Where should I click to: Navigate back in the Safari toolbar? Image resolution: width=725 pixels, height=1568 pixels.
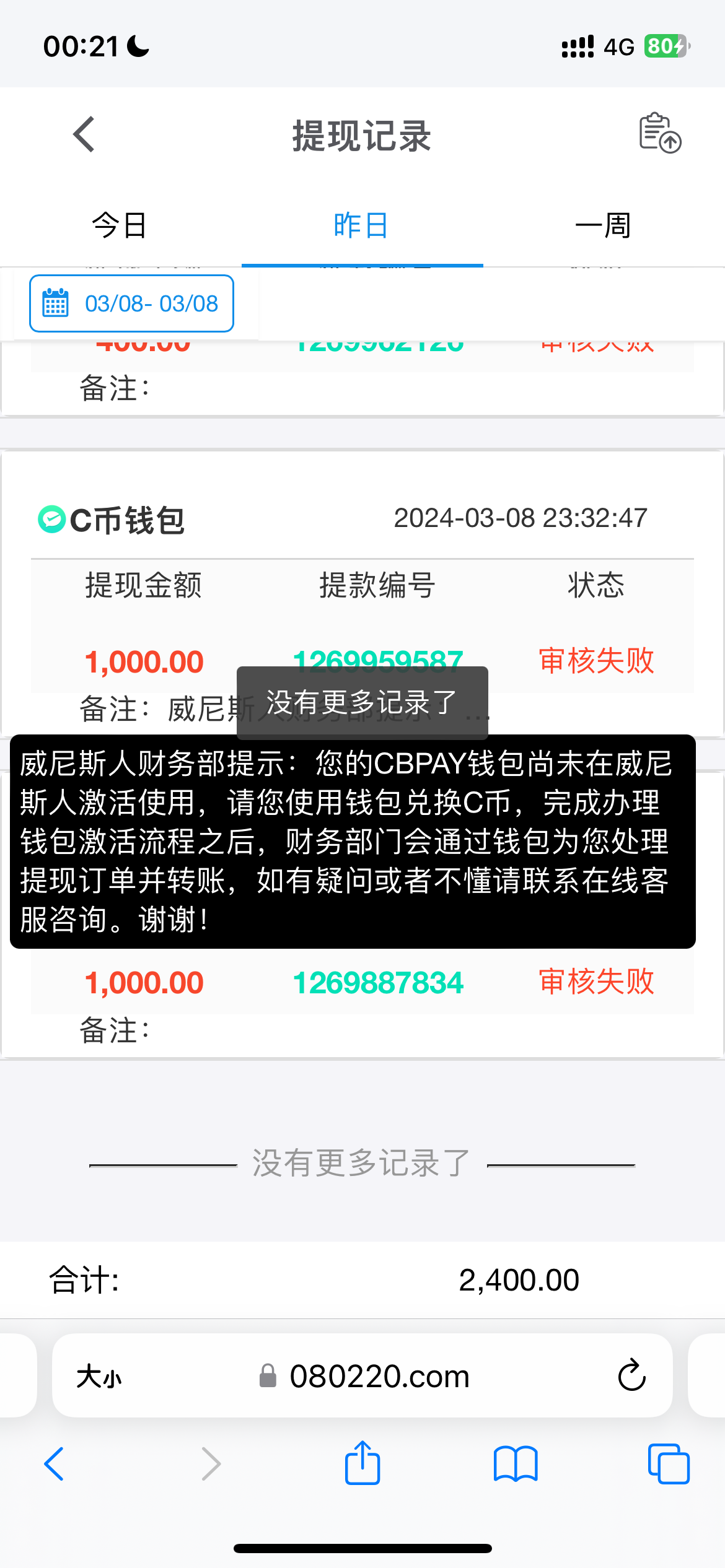tap(55, 1464)
